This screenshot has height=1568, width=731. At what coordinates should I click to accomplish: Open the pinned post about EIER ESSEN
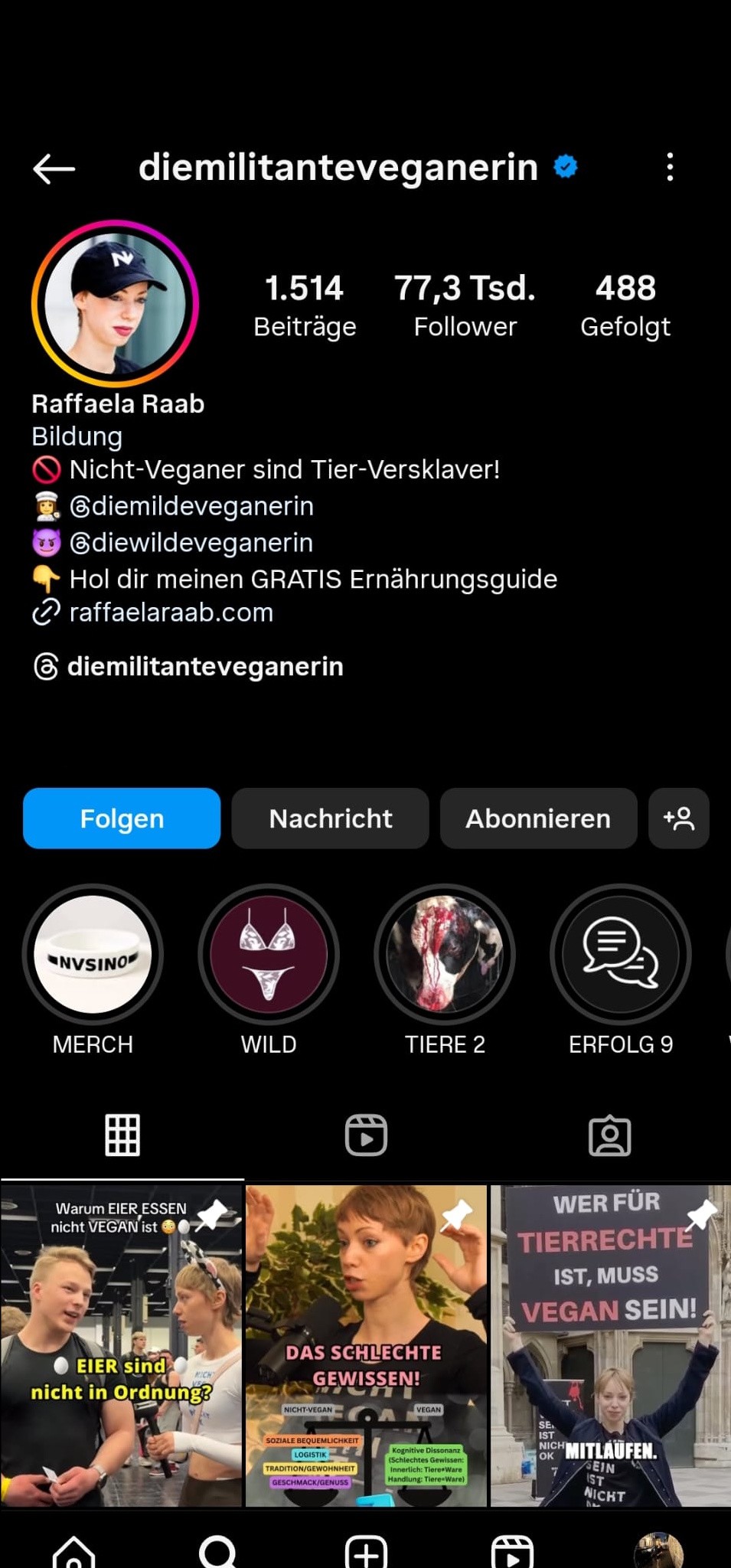click(122, 1345)
